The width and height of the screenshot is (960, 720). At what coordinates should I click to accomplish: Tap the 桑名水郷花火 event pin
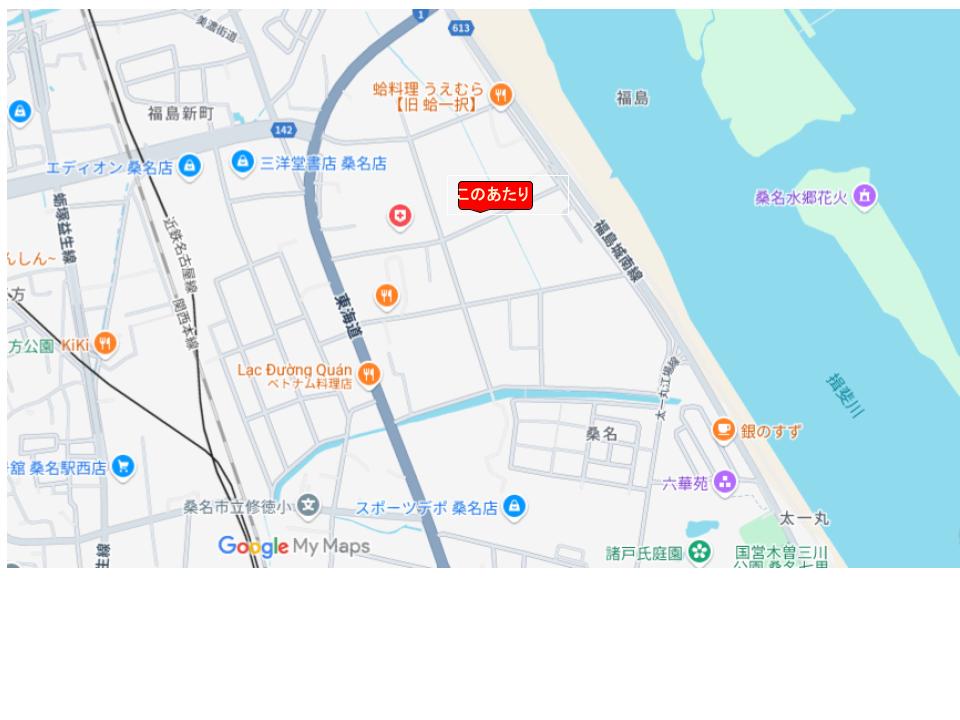[865, 197]
